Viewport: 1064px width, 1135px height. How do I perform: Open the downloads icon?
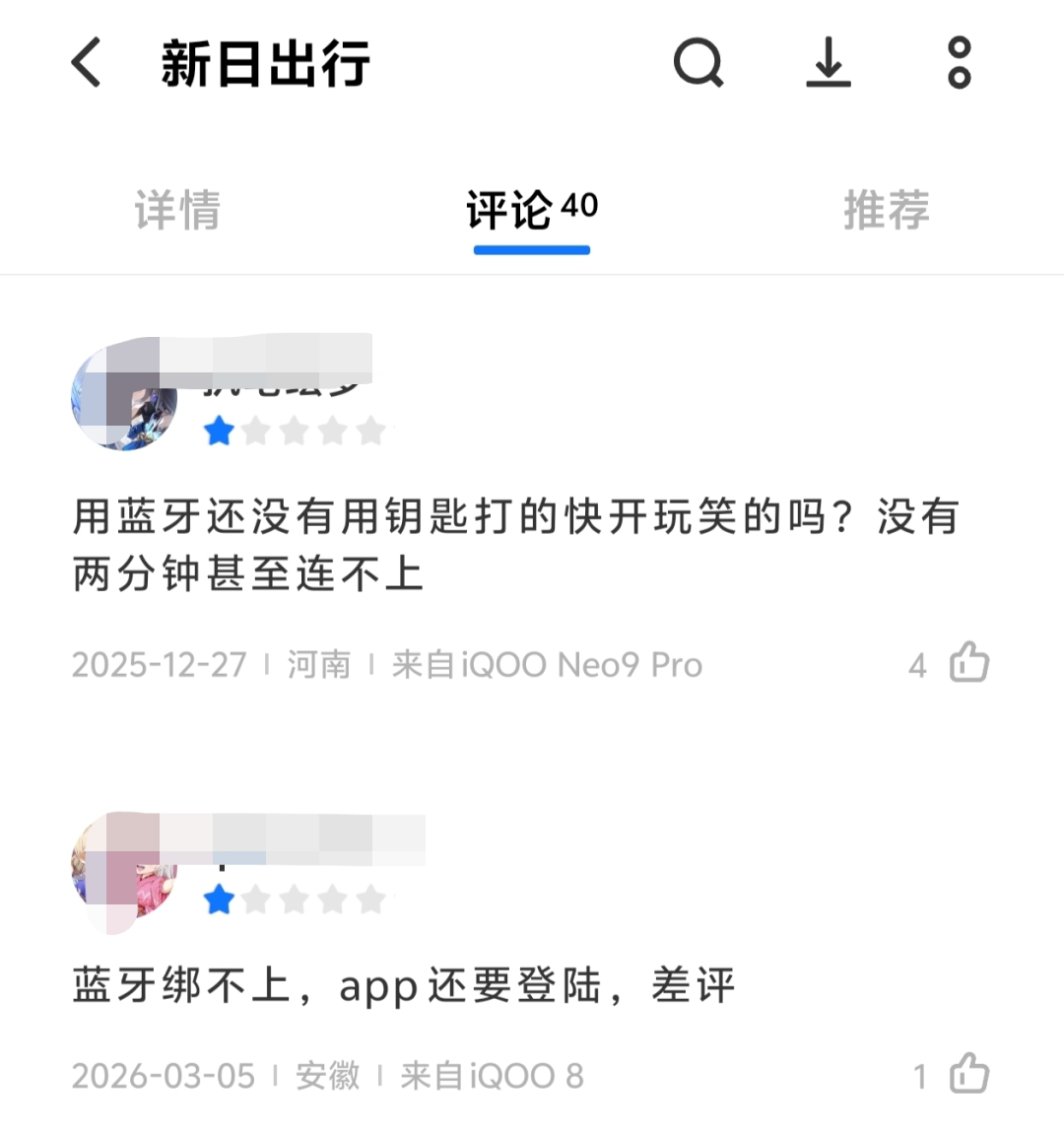[x=829, y=63]
